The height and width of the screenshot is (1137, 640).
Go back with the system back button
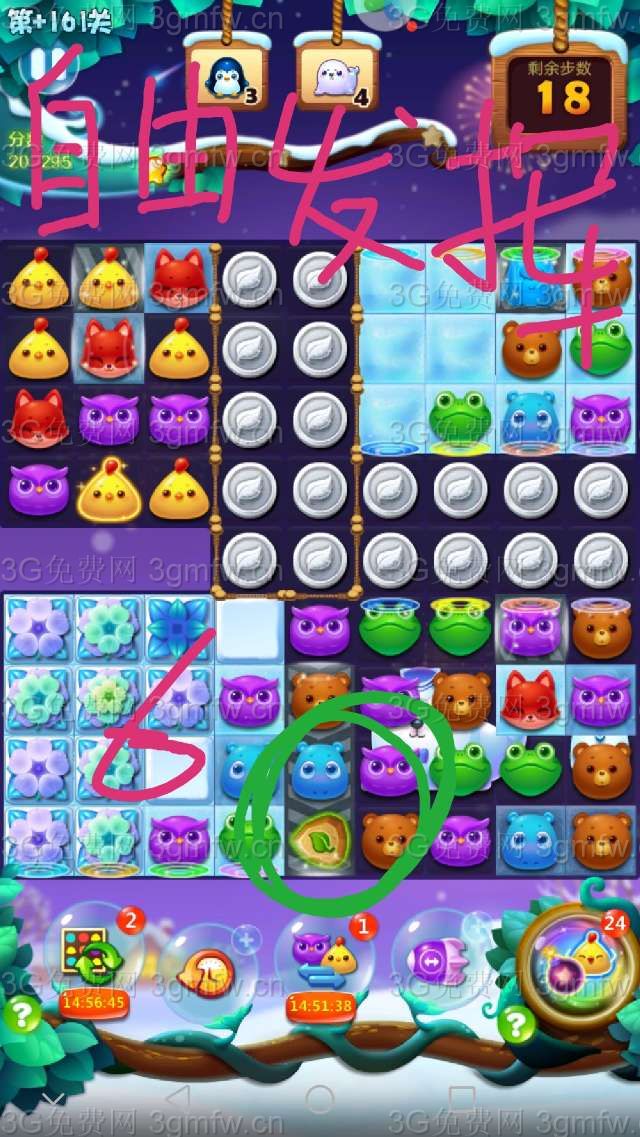(x=178, y=1098)
